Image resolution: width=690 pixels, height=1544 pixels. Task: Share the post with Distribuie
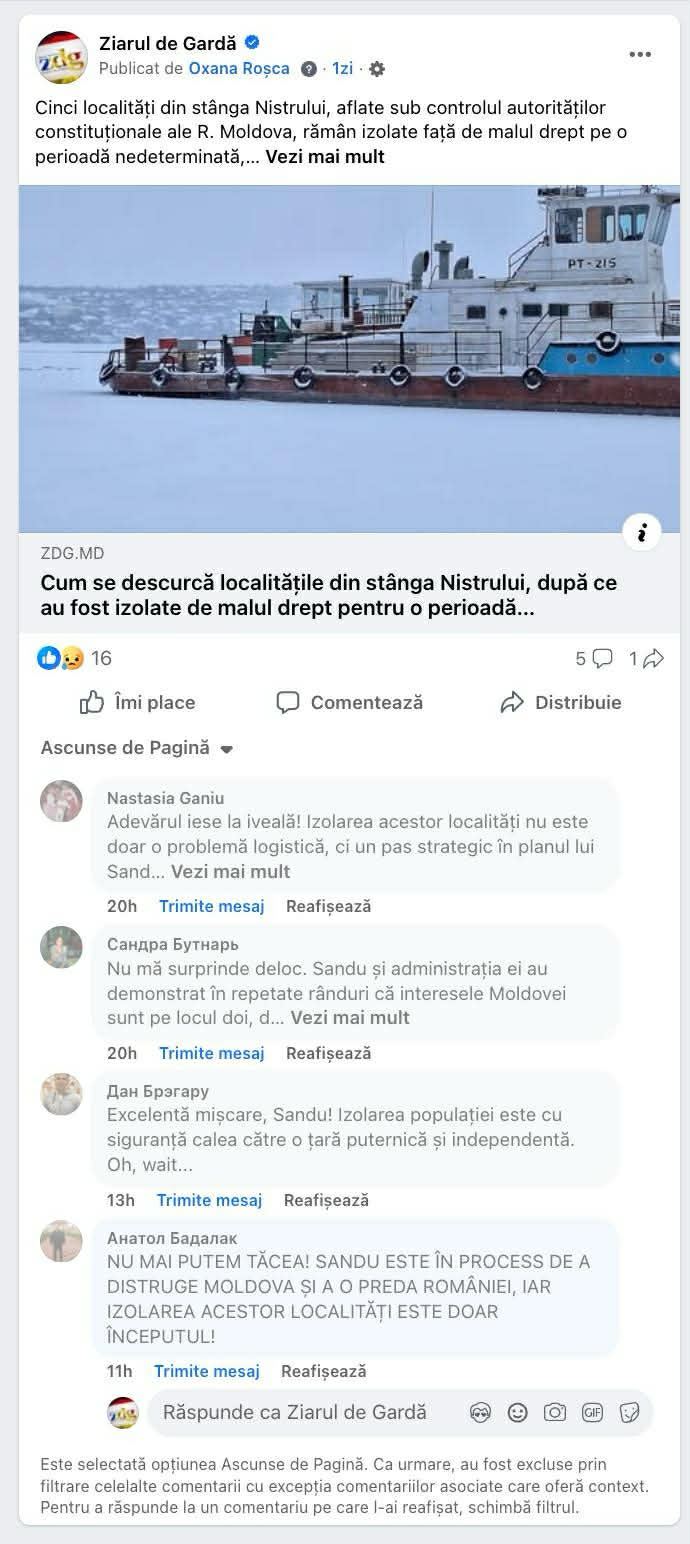pos(560,702)
